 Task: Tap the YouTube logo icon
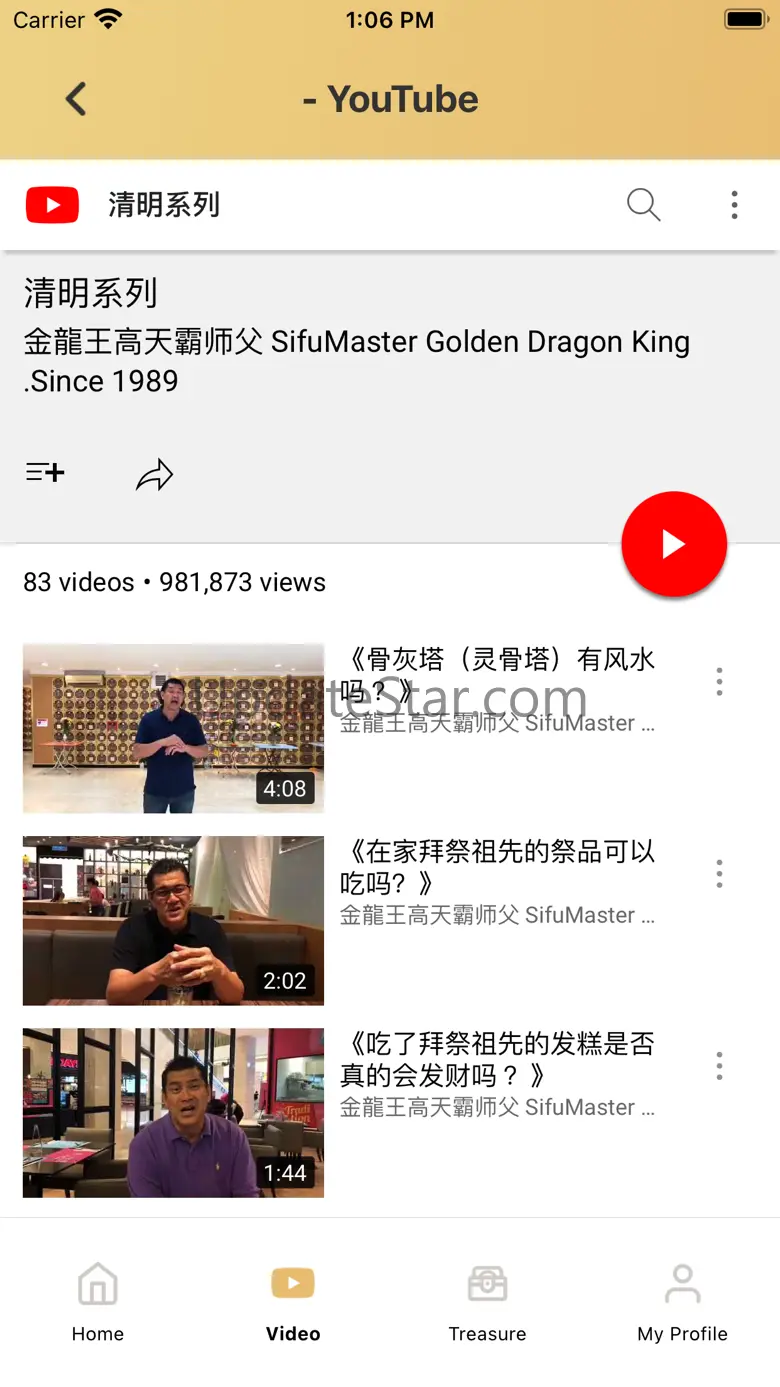pos(52,205)
